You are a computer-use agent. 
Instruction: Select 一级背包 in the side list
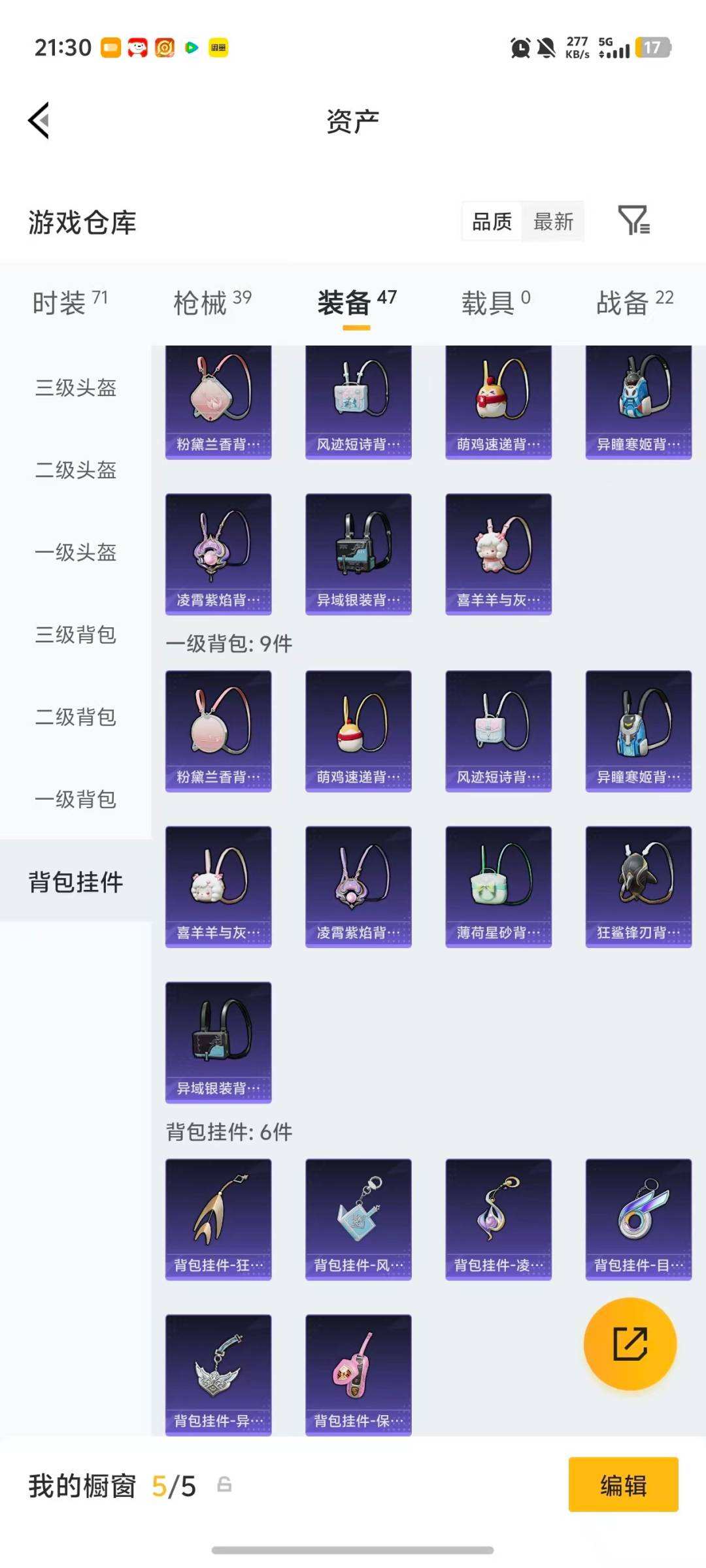pyautogui.click(x=76, y=800)
